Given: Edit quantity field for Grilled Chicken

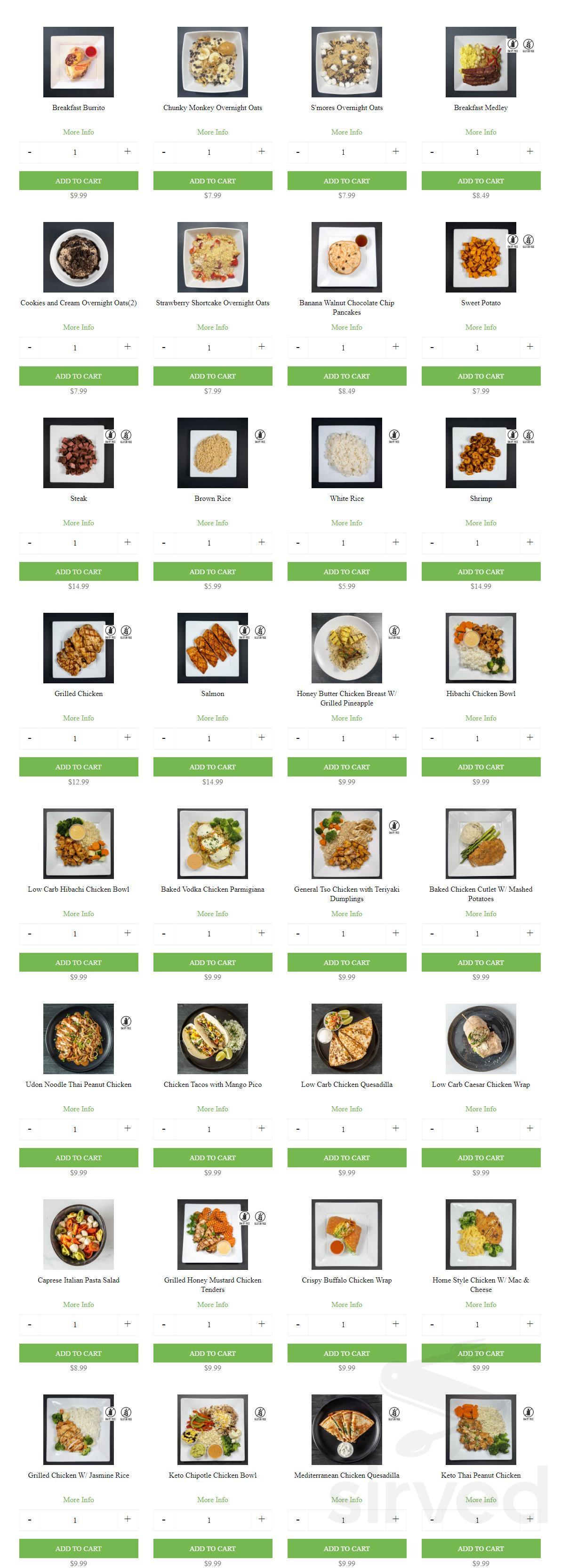Looking at the screenshot, I should (x=79, y=738).
